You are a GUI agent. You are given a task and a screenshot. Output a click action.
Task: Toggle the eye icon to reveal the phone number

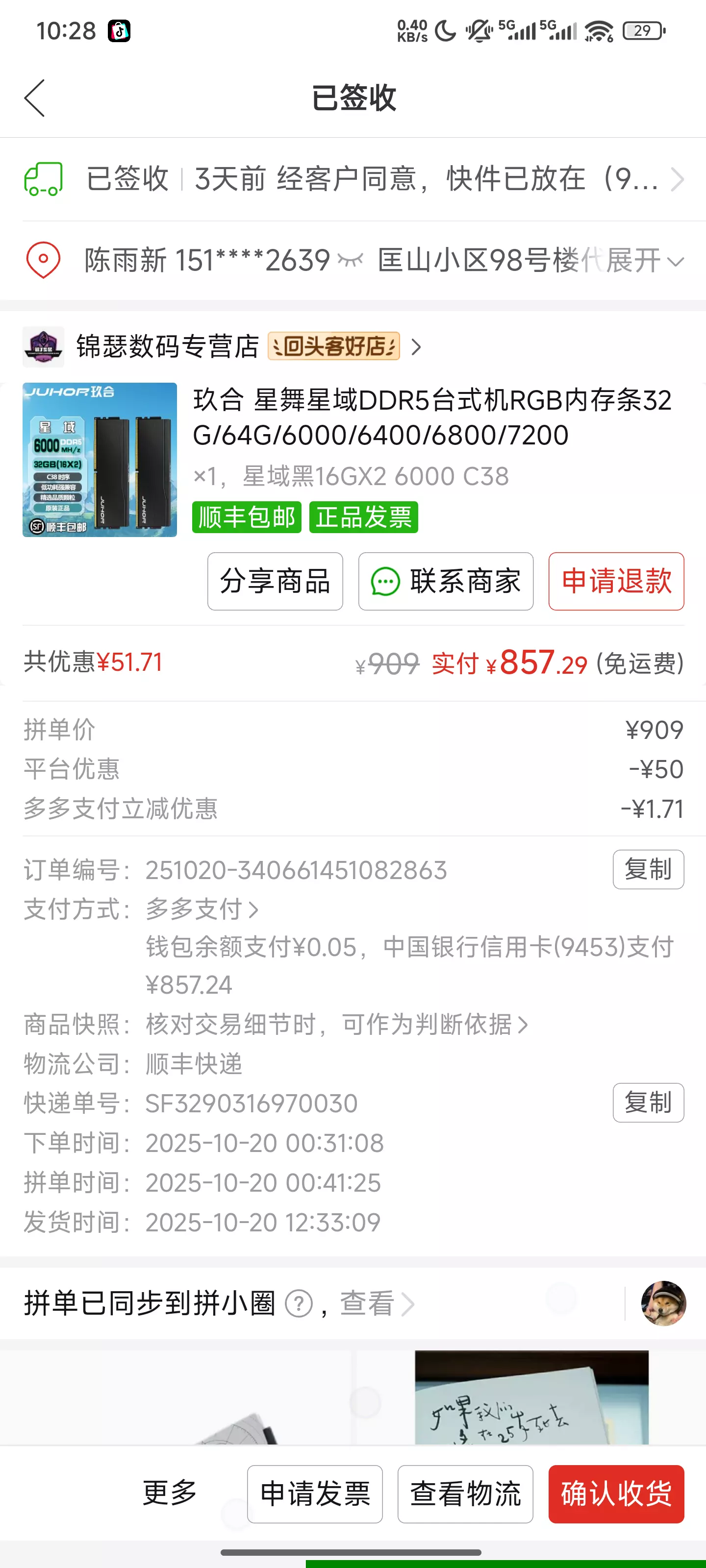pos(349,260)
